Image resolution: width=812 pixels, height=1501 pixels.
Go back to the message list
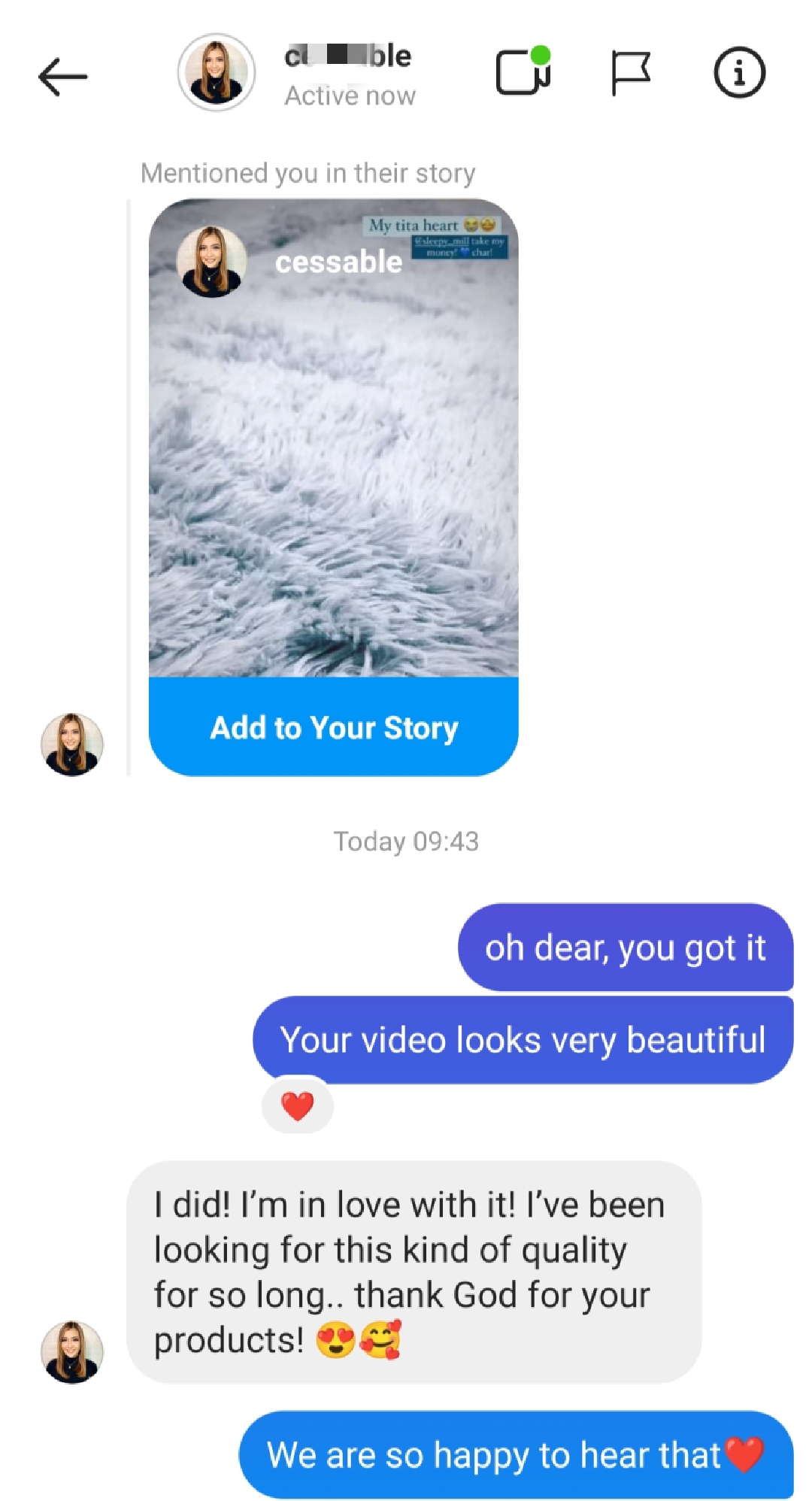pos(63,76)
